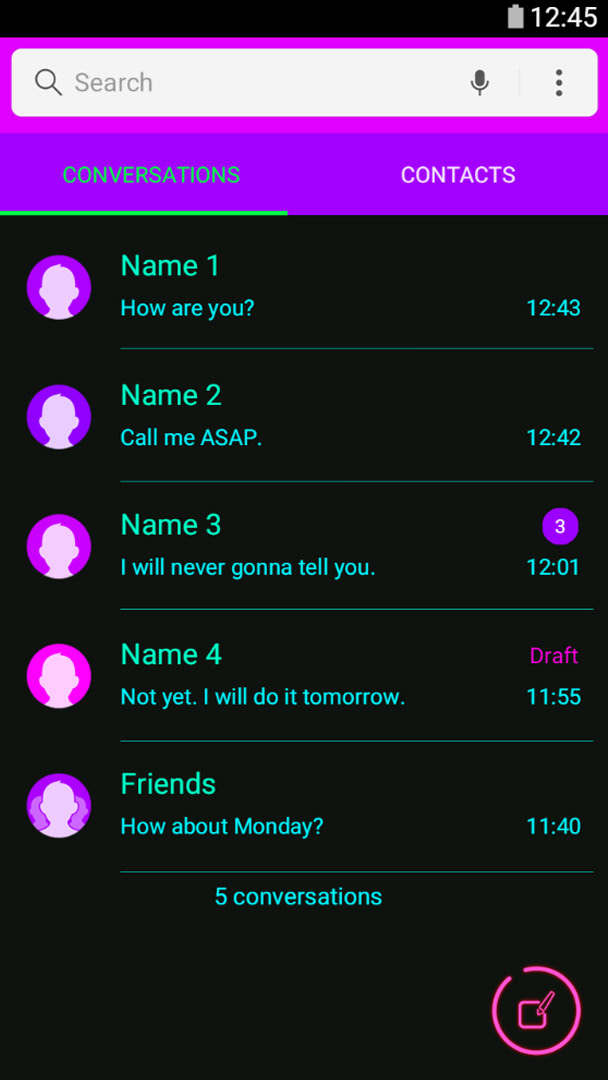The image size is (608, 1080).
Task: Compose a new message
Action: point(536,1011)
